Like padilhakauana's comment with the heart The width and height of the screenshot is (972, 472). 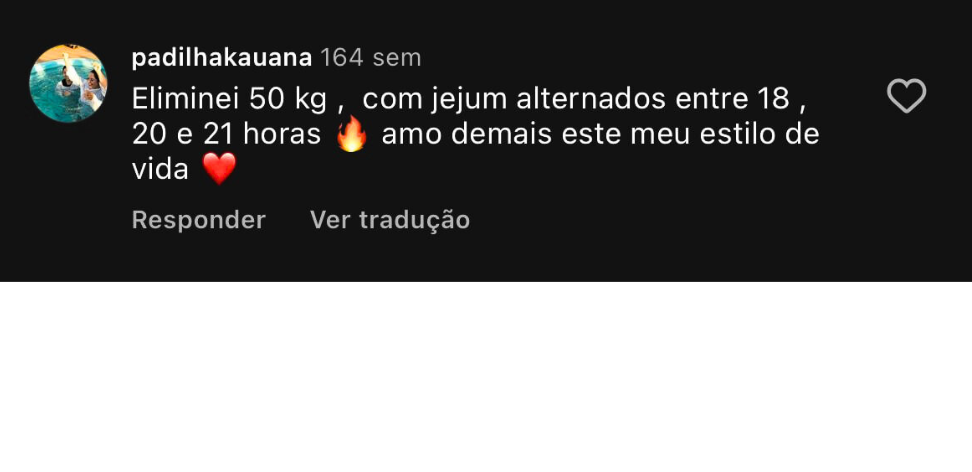tap(906, 96)
